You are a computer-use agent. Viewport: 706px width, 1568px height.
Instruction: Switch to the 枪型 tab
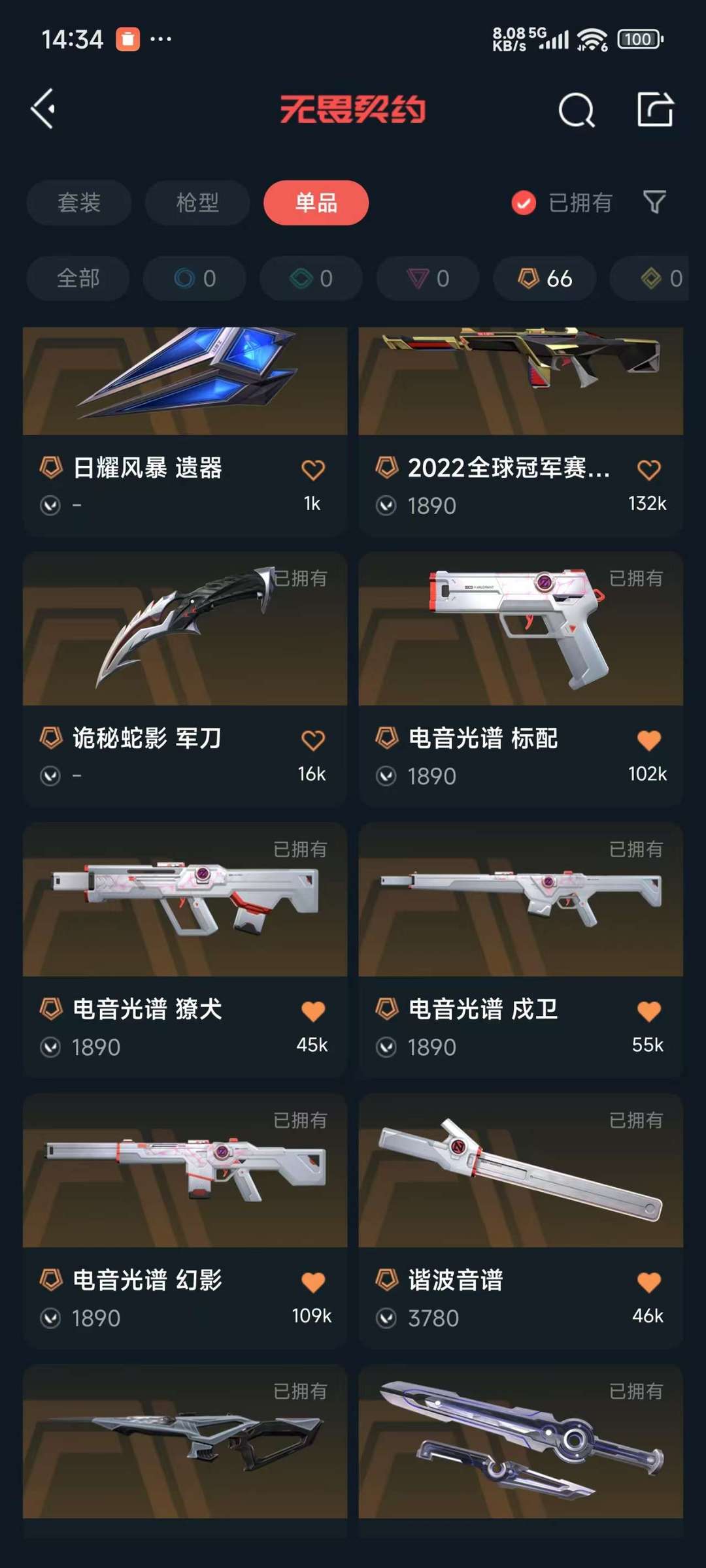coord(197,203)
